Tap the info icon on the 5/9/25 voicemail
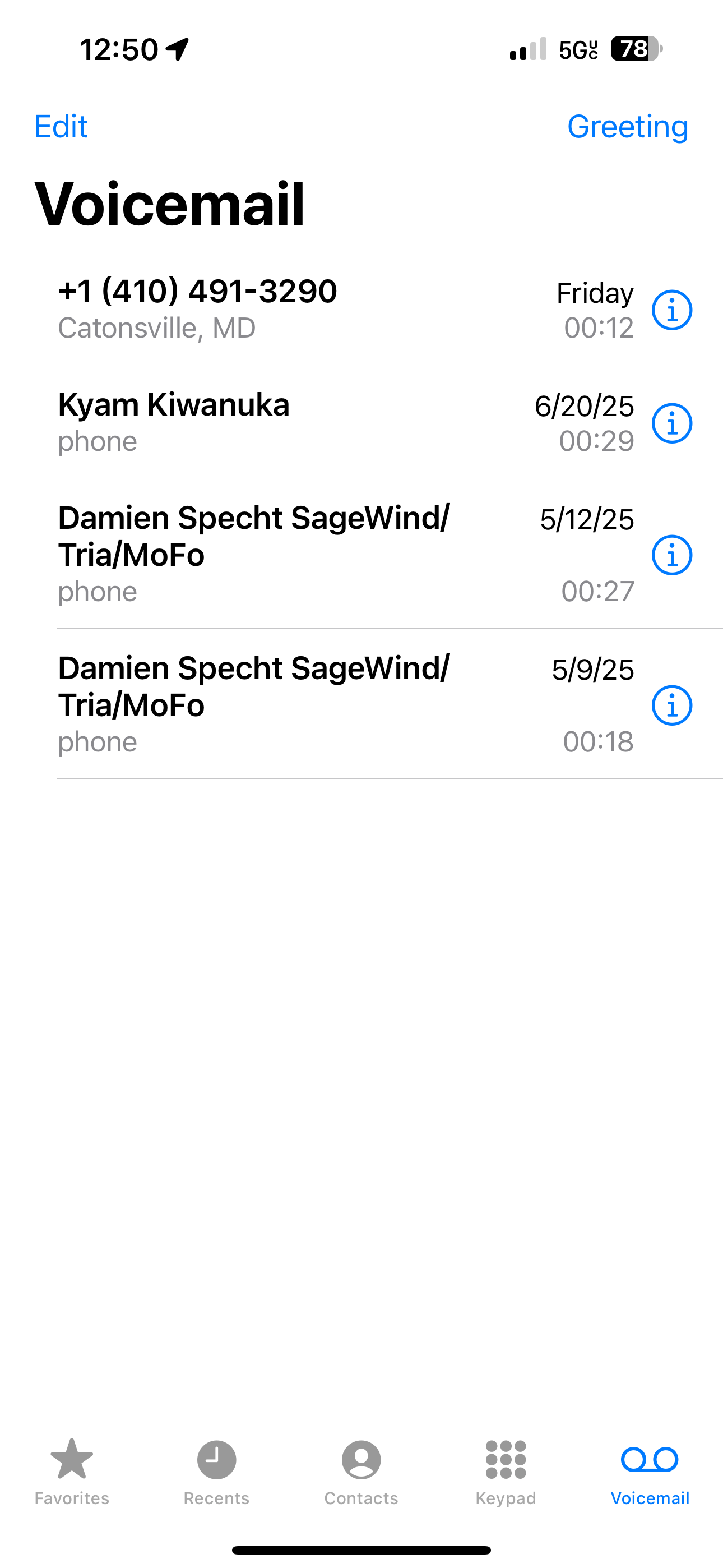This screenshot has height=1568, width=723. pos(672,705)
